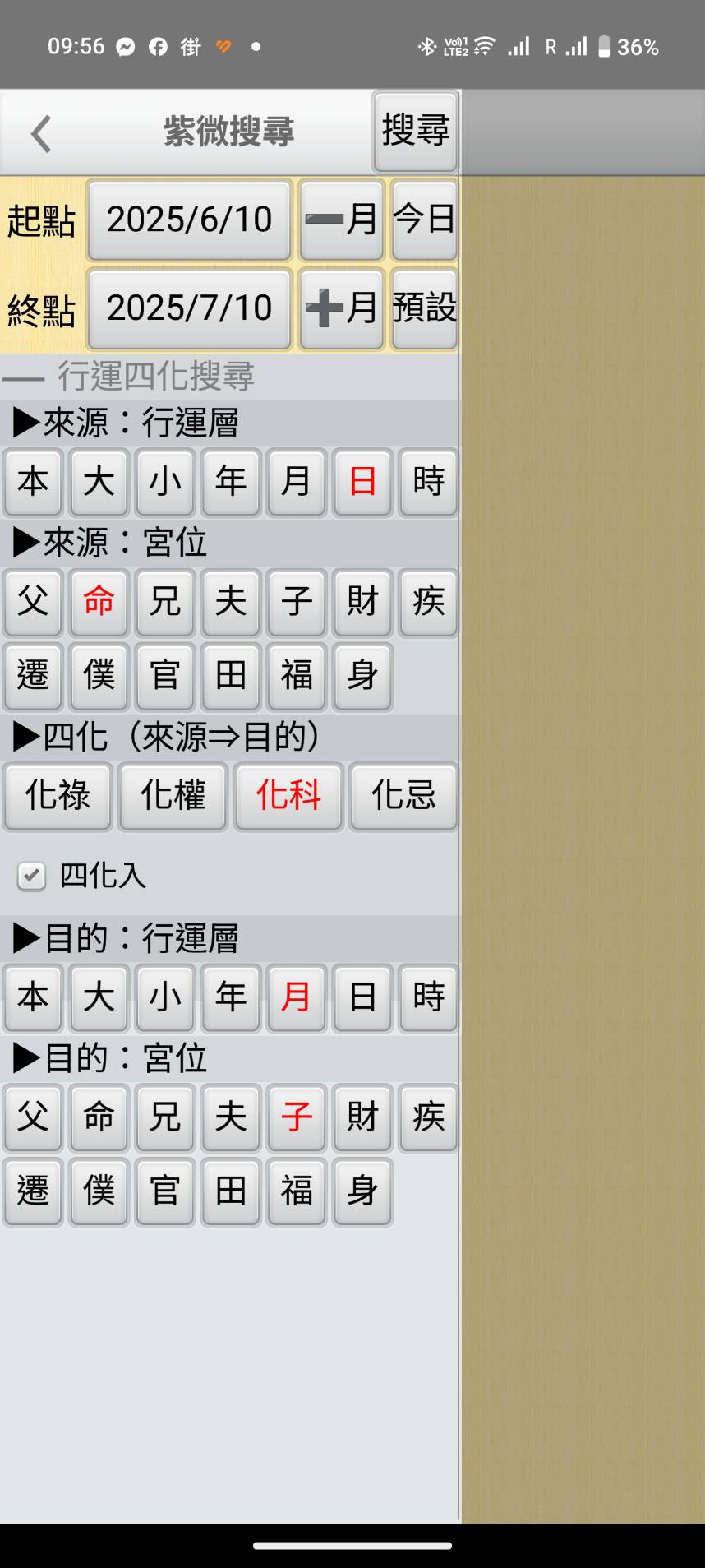Choose 大 in the source 行運層 row
The height and width of the screenshot is (1568, 705).
[99, 482]
